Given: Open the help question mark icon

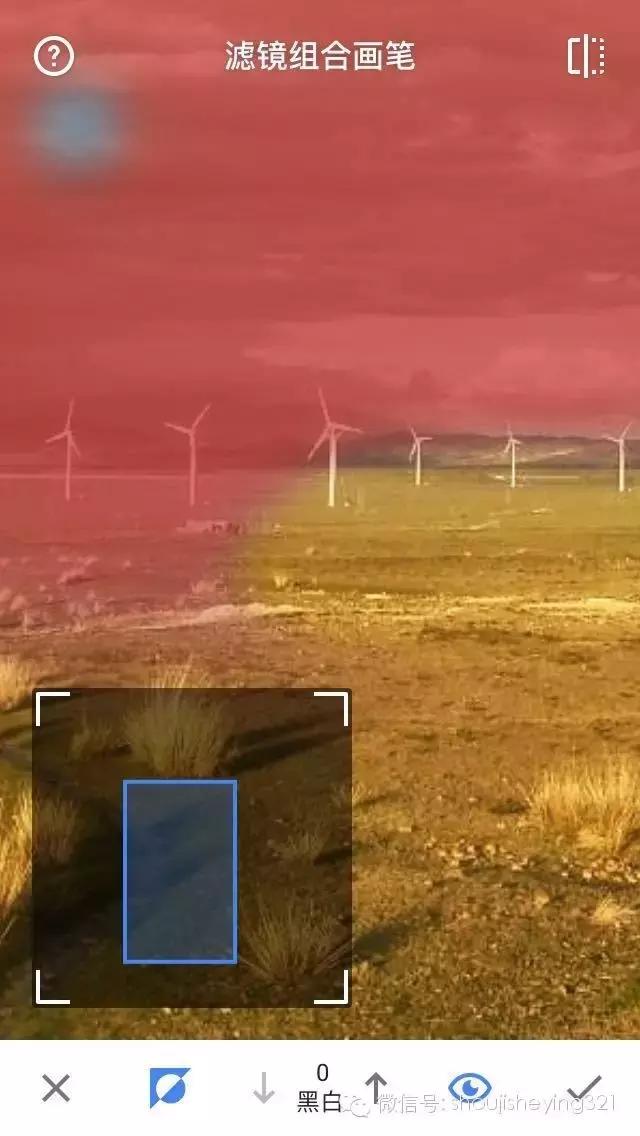Looking at the screenshot, I should [x=54, y=57].
